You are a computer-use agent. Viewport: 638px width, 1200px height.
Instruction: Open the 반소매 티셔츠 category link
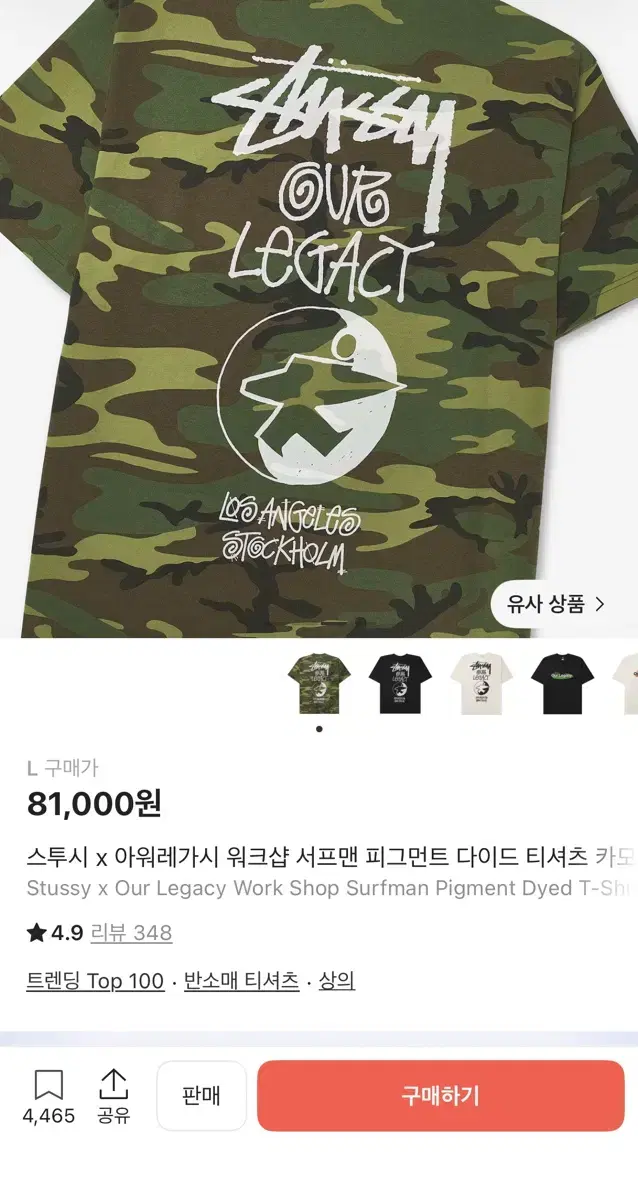click(241, 981)
